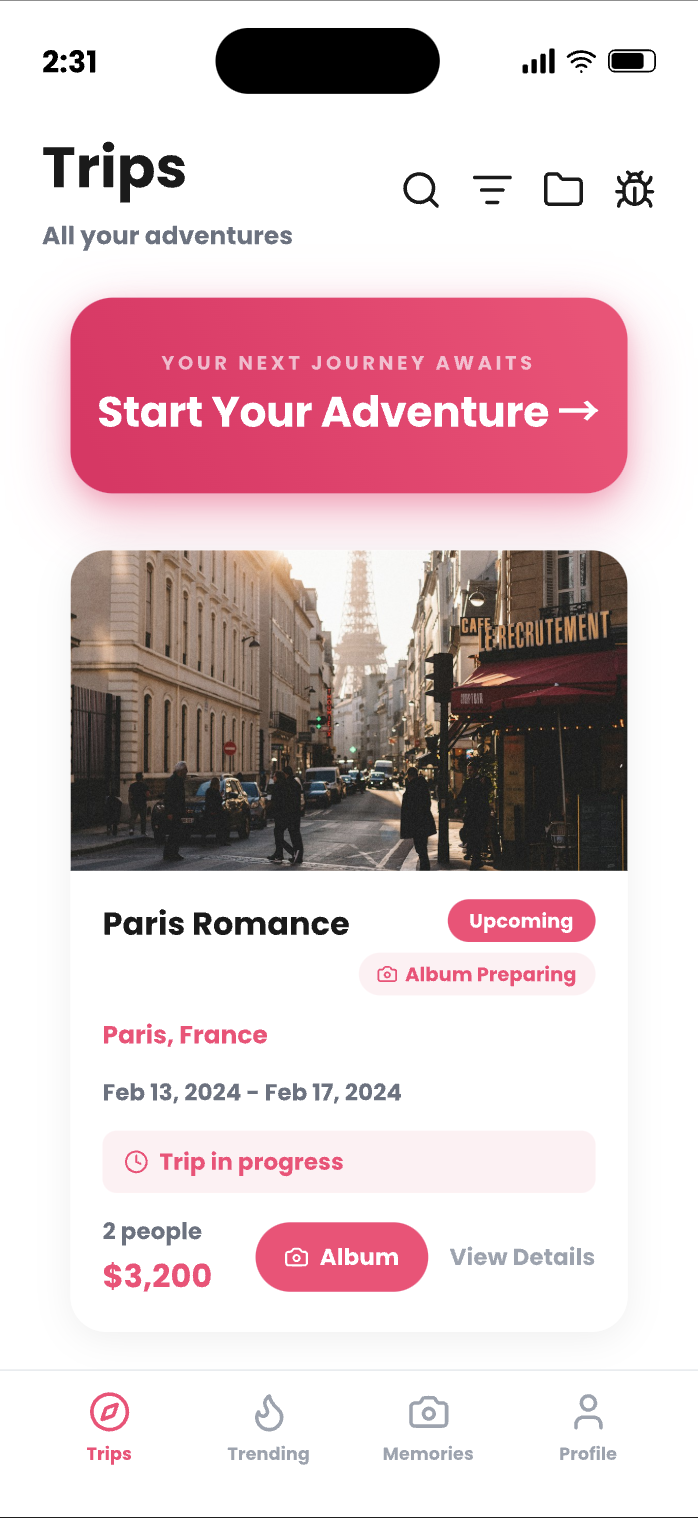This screenshot has height=1518, width=698.
Task: Switch to the Memories tab
Action: point(428,1429)
